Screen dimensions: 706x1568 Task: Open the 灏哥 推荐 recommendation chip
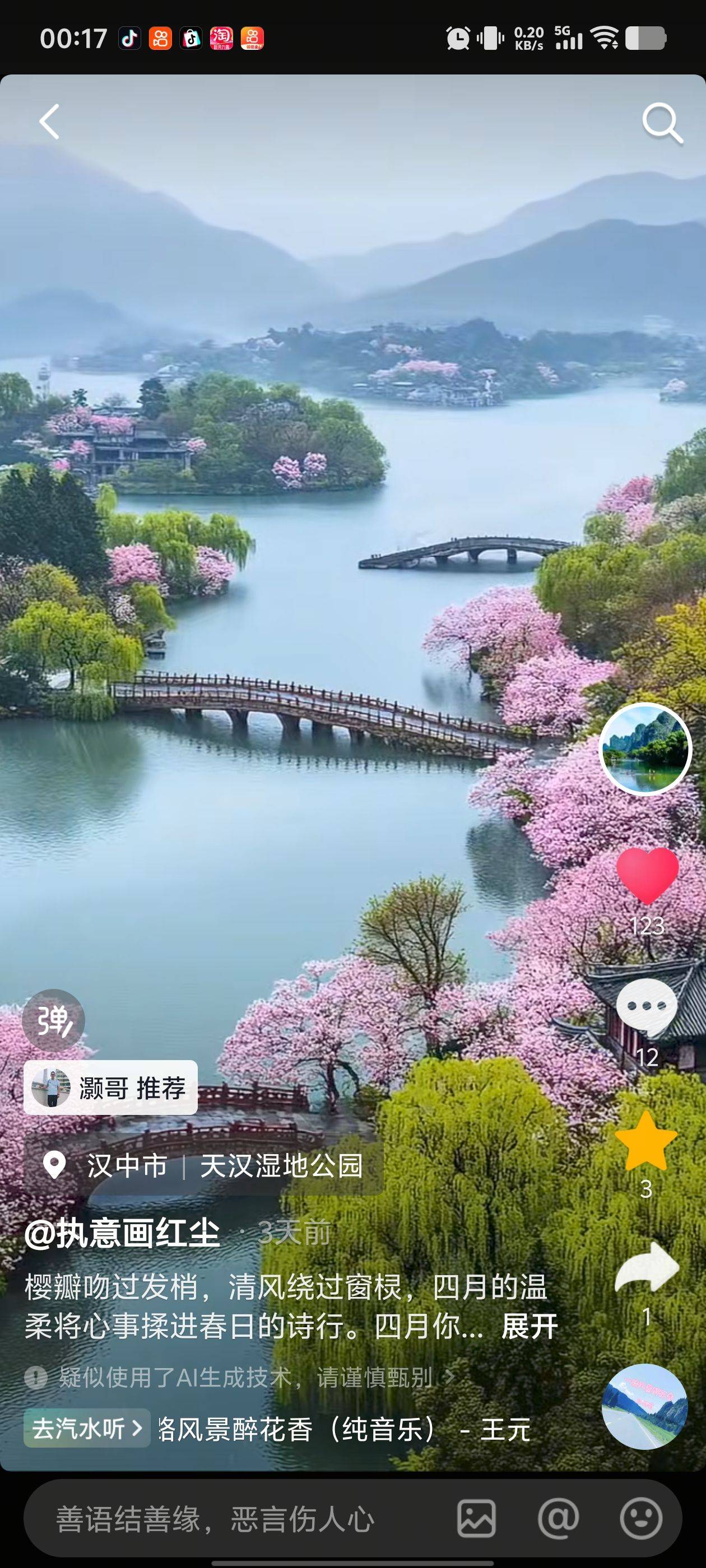111,1088
